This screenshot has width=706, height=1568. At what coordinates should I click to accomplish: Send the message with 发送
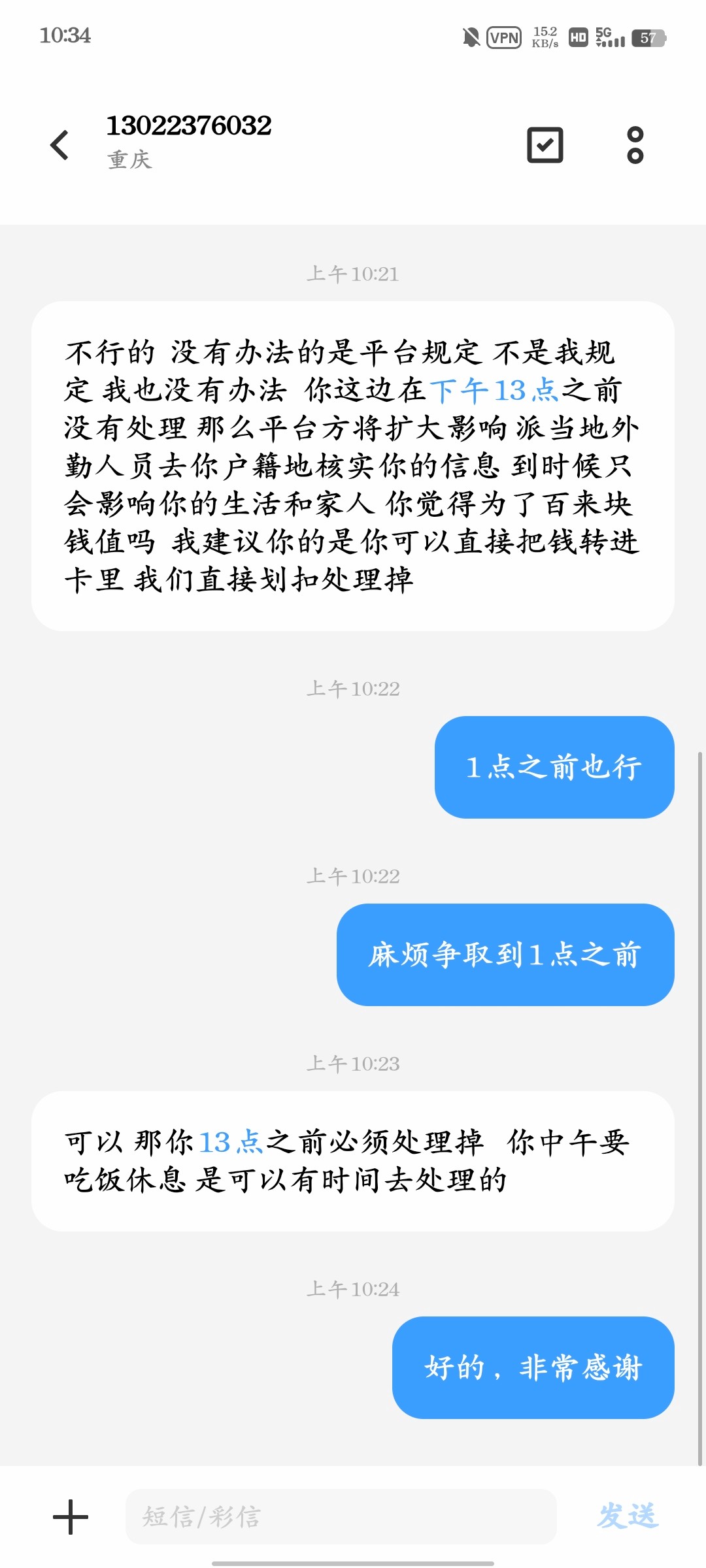(x=627, y=1516)
